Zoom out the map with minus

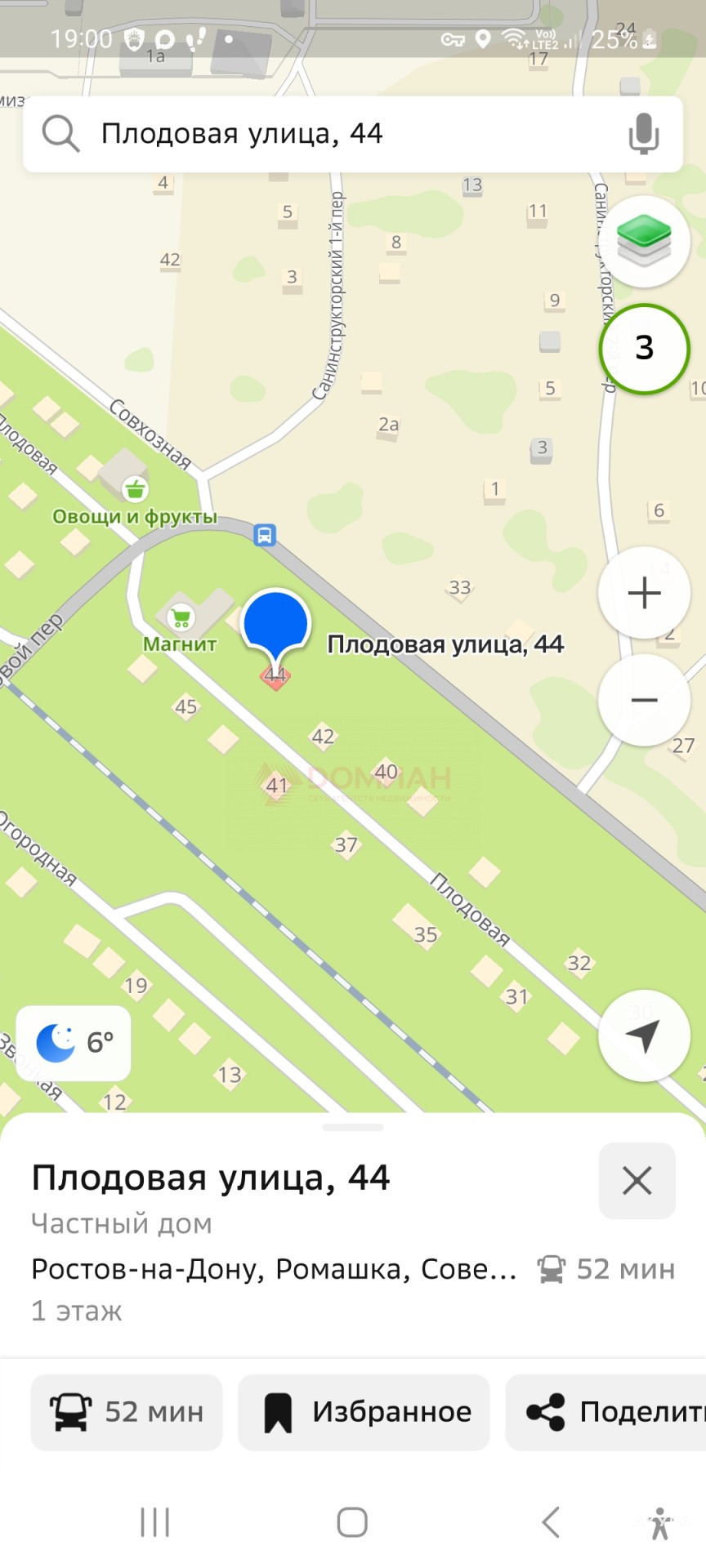644,700
